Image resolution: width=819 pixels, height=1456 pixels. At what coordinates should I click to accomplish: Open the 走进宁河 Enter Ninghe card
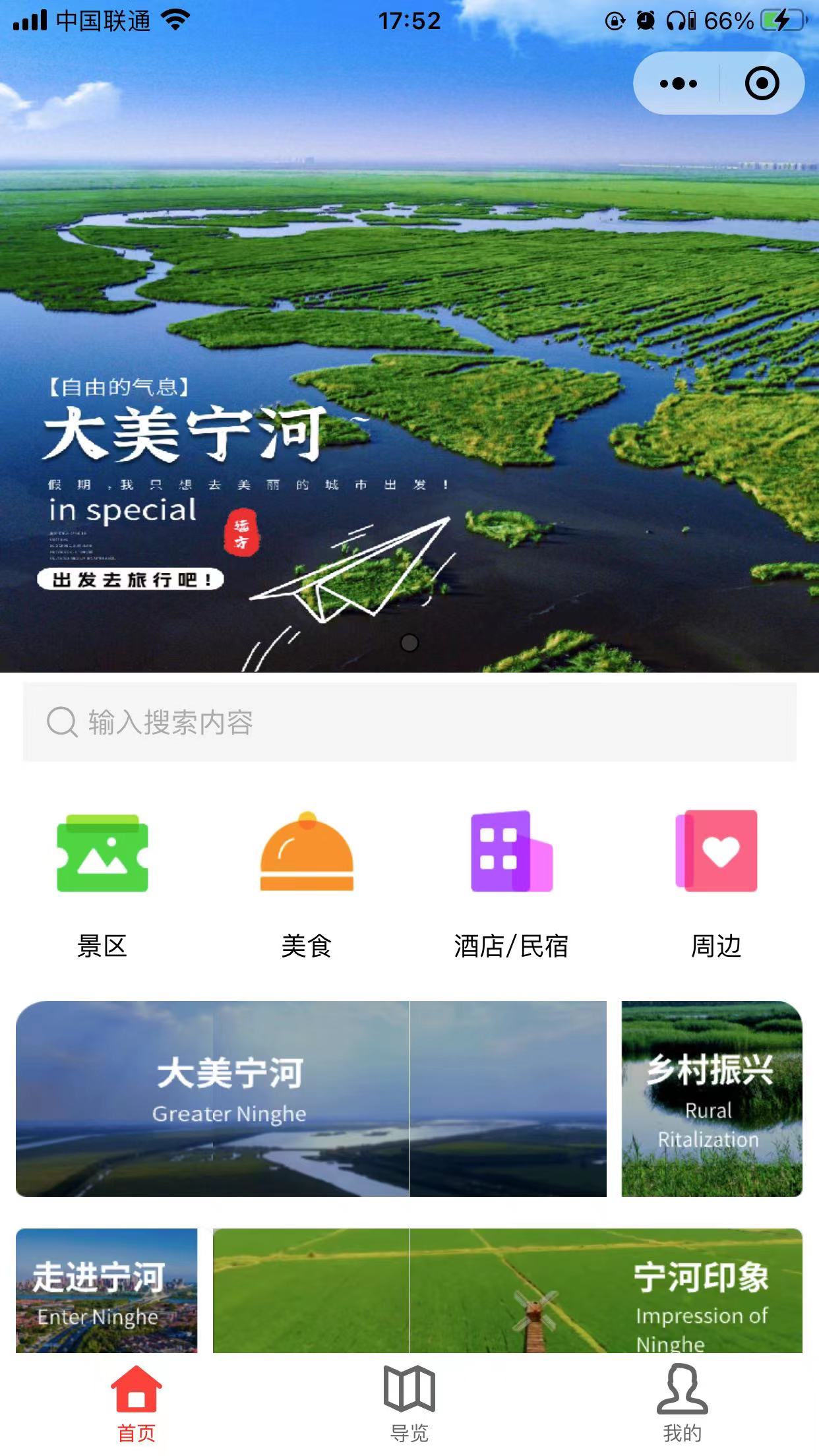coord(106,1290)
